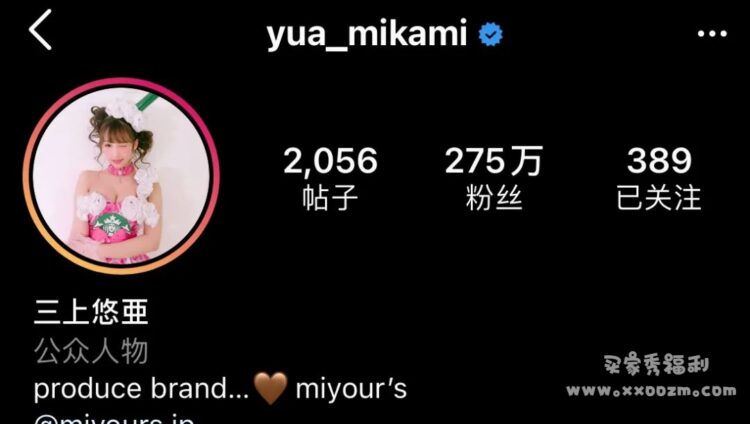Open the 275万 followers list
The width and height of the screenshot is (750, 424).
pyautogui.click(x=494, y=178)
